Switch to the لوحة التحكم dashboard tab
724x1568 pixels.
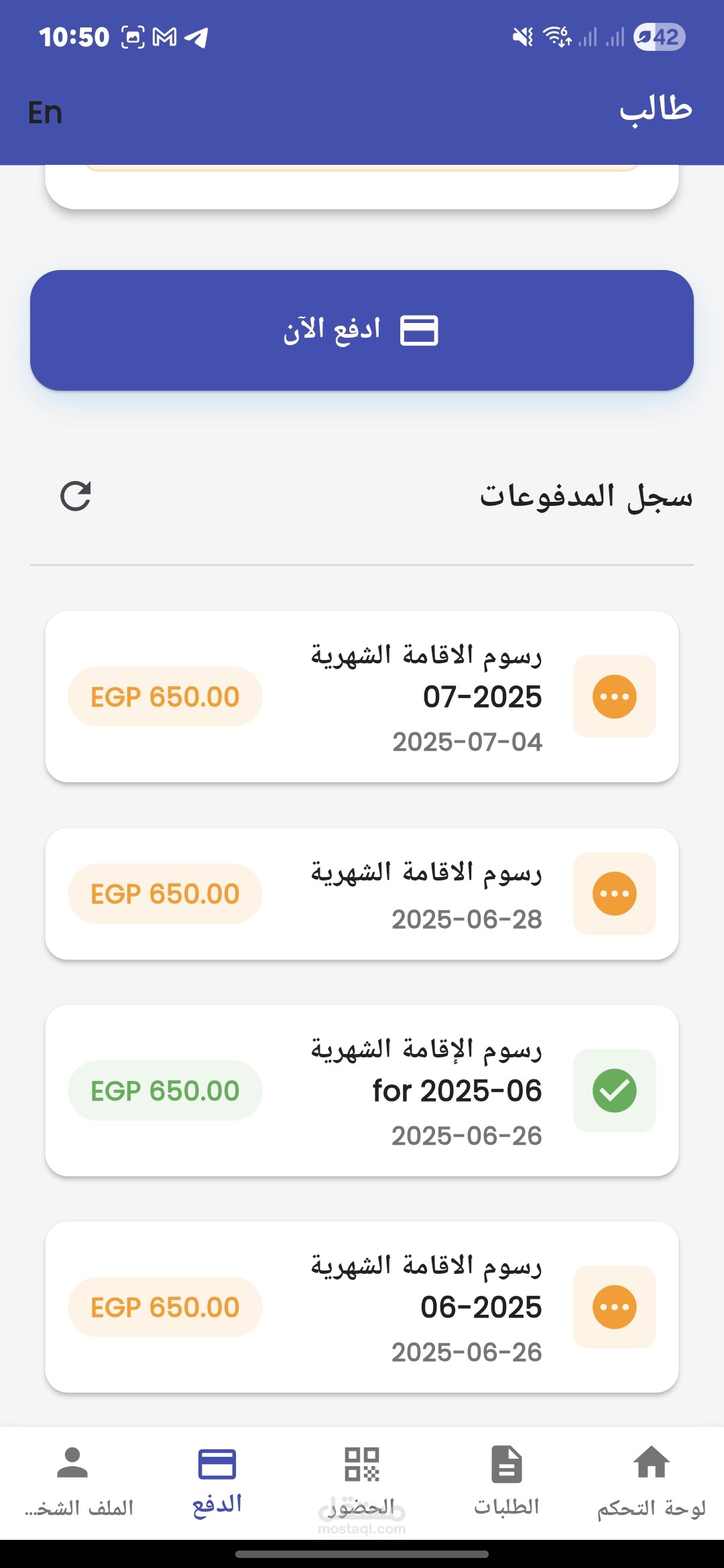[652, 1482]
